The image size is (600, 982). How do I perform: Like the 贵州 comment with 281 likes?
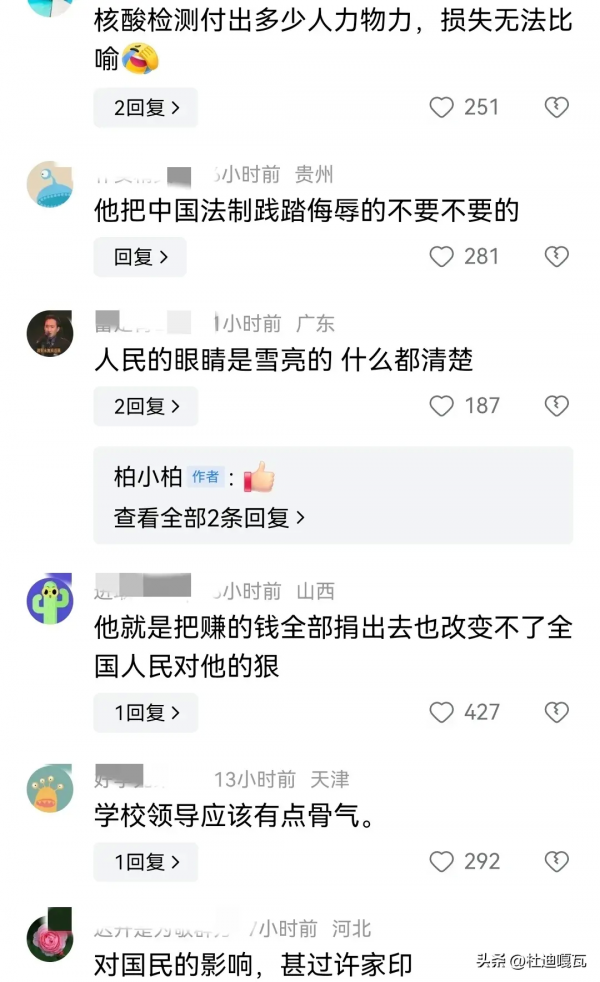point(442,257)
